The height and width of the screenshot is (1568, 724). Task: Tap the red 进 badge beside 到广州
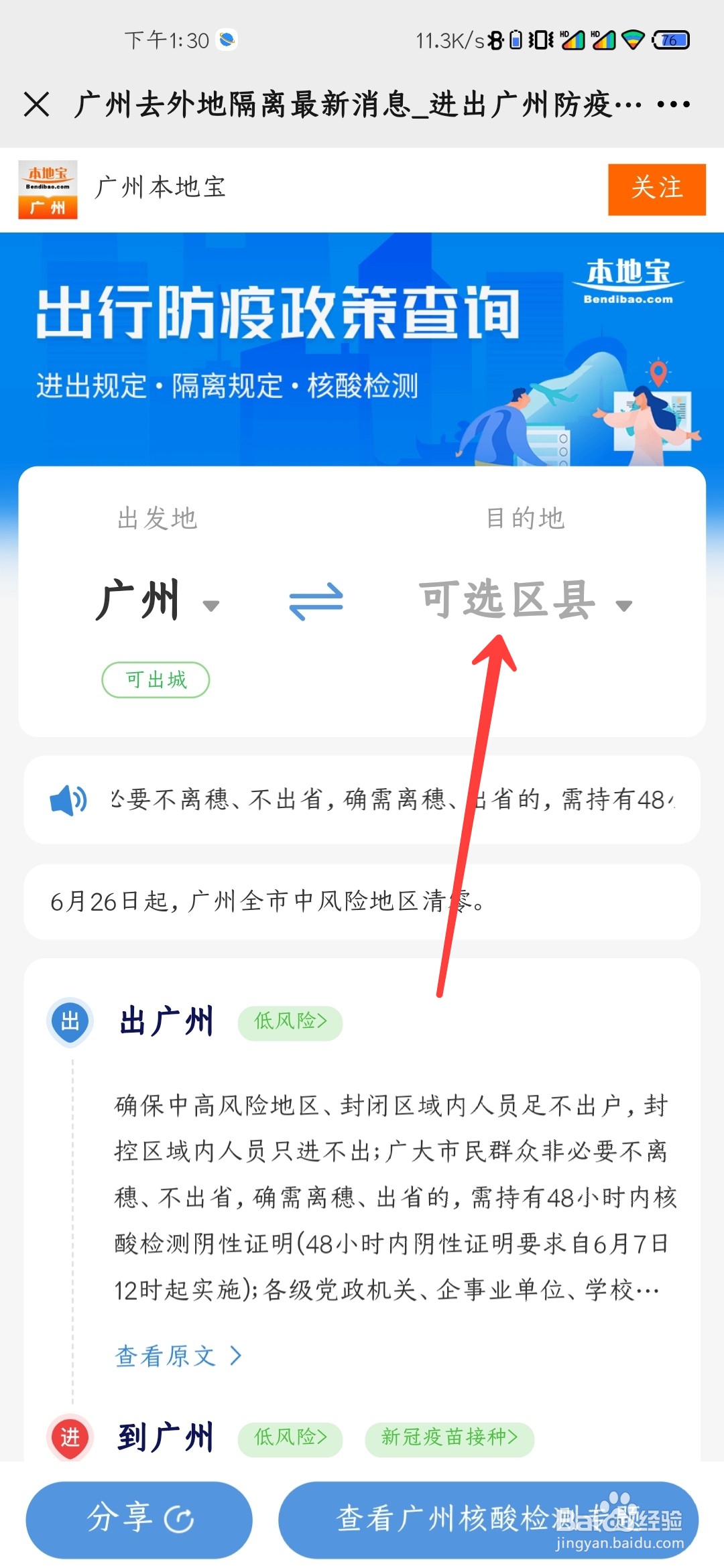(x=69, y=1433)
